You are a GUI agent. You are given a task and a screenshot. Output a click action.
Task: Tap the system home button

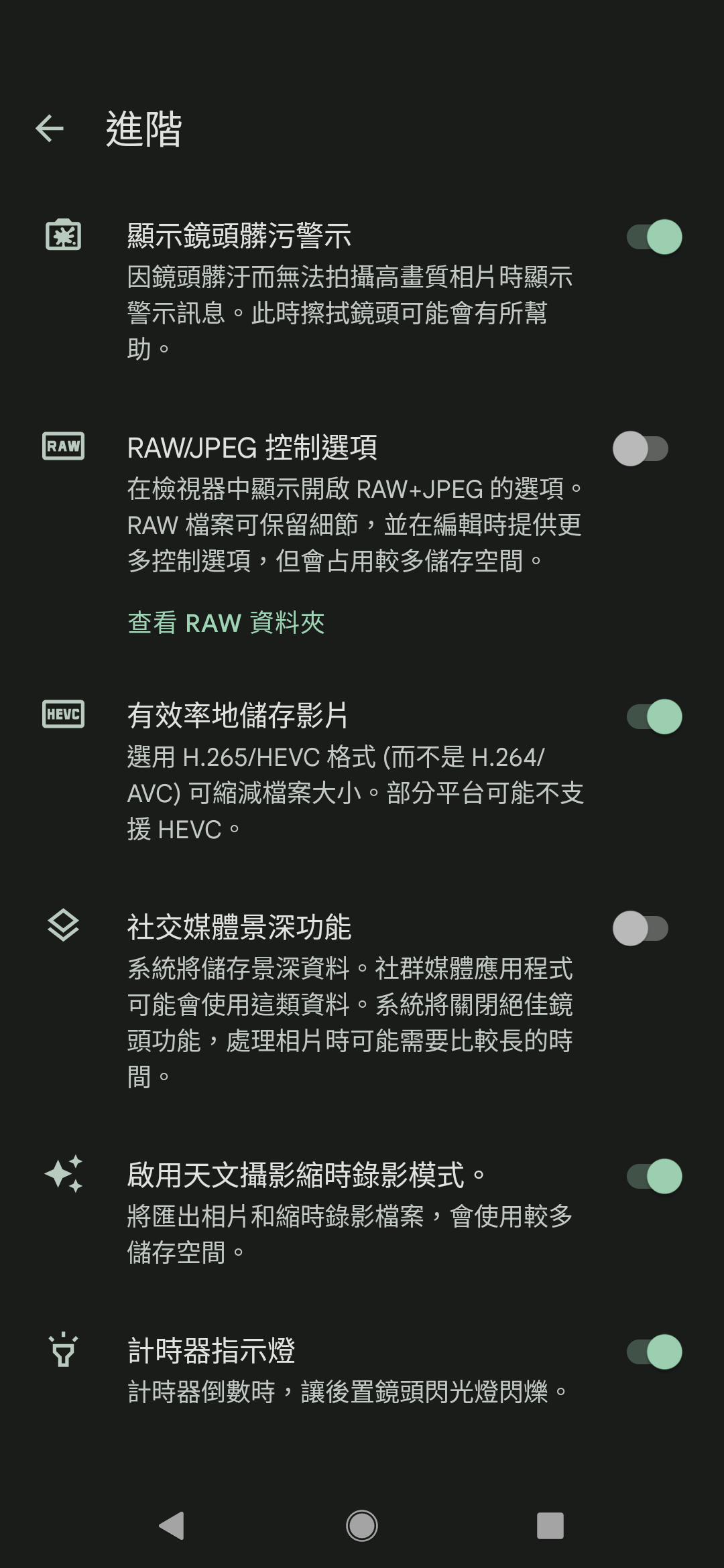362,1526
